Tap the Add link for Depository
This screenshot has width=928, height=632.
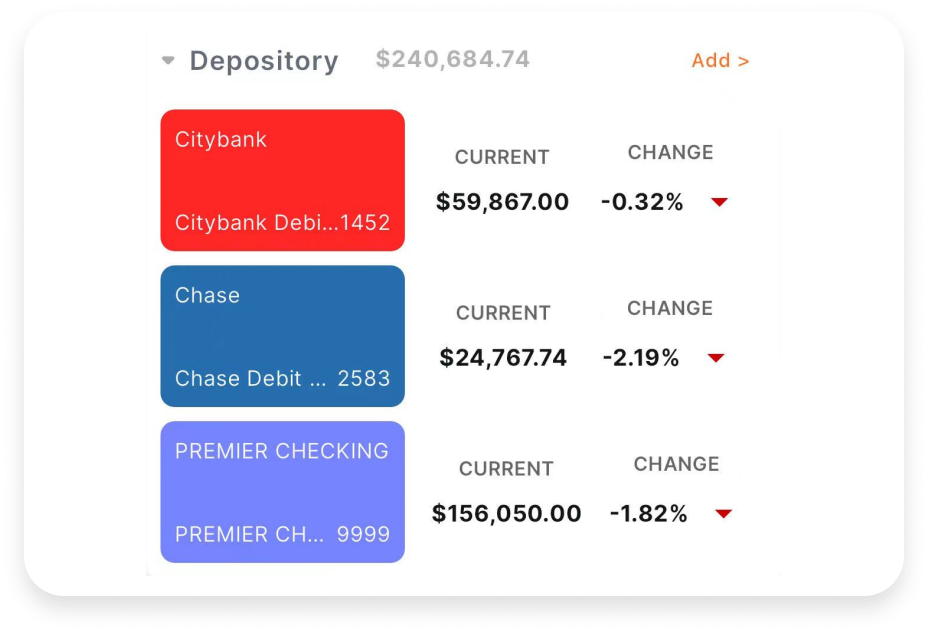(719, 61)
